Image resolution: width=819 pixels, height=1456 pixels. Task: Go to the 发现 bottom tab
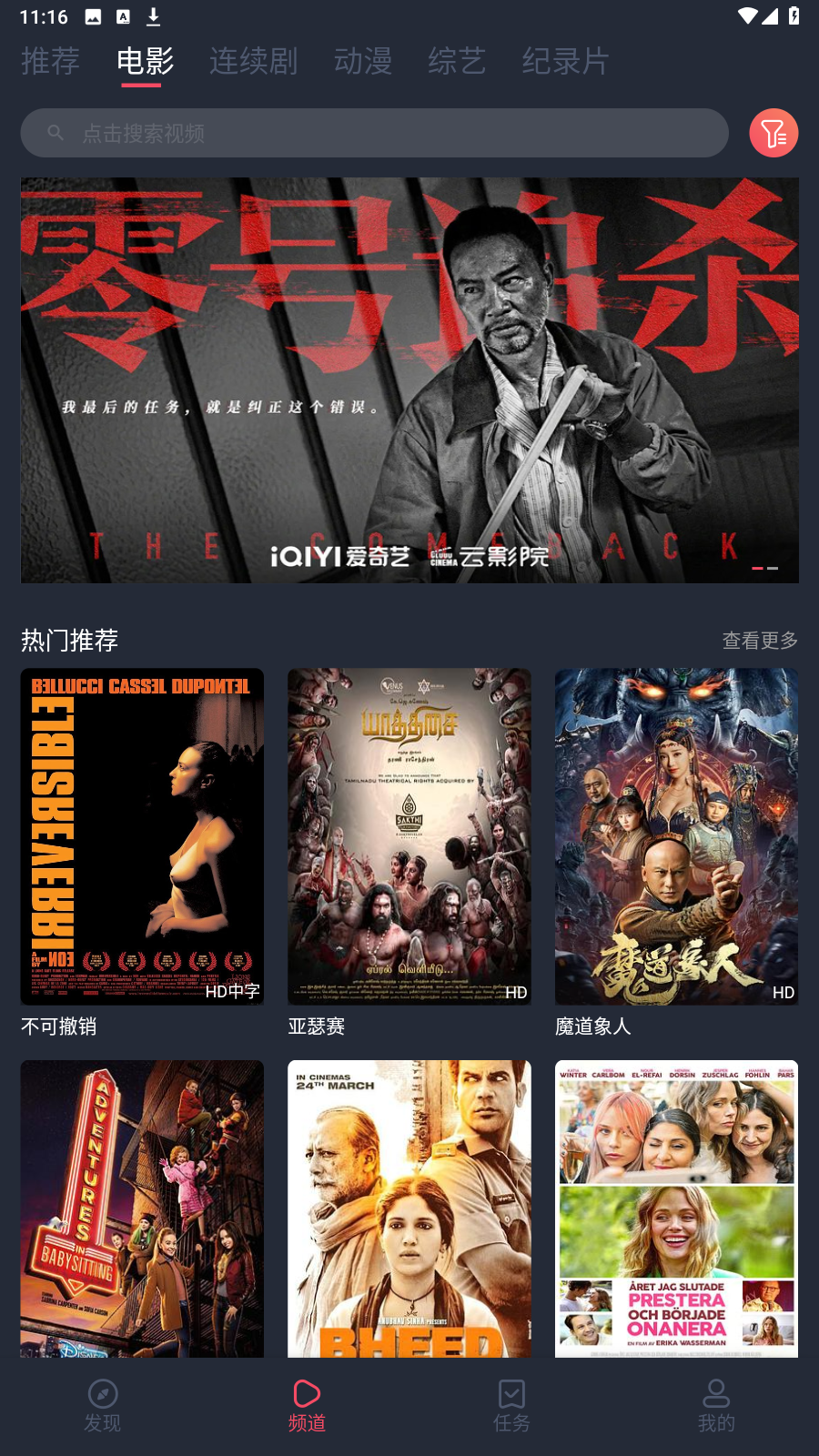[x=102, y=1406]
